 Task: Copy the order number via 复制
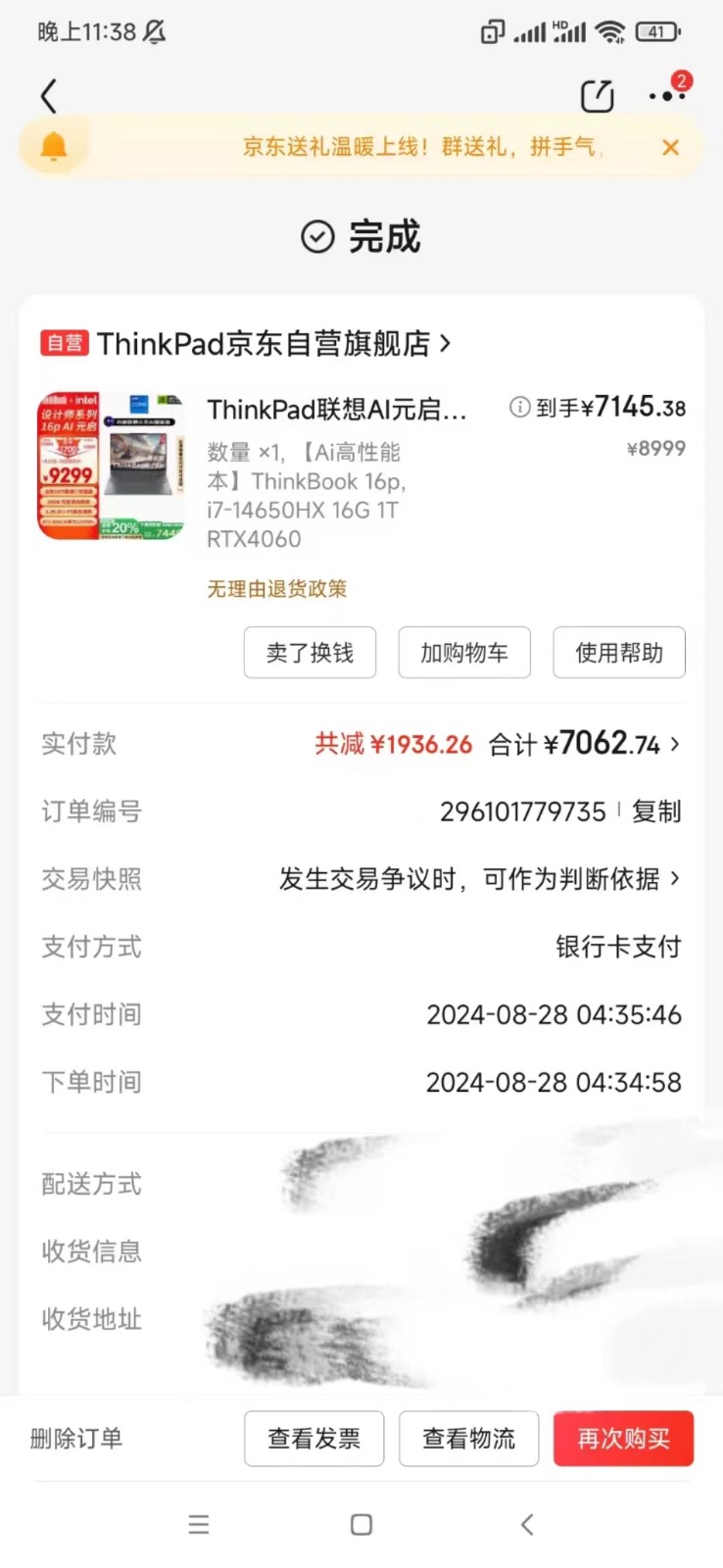coord(656,811)
